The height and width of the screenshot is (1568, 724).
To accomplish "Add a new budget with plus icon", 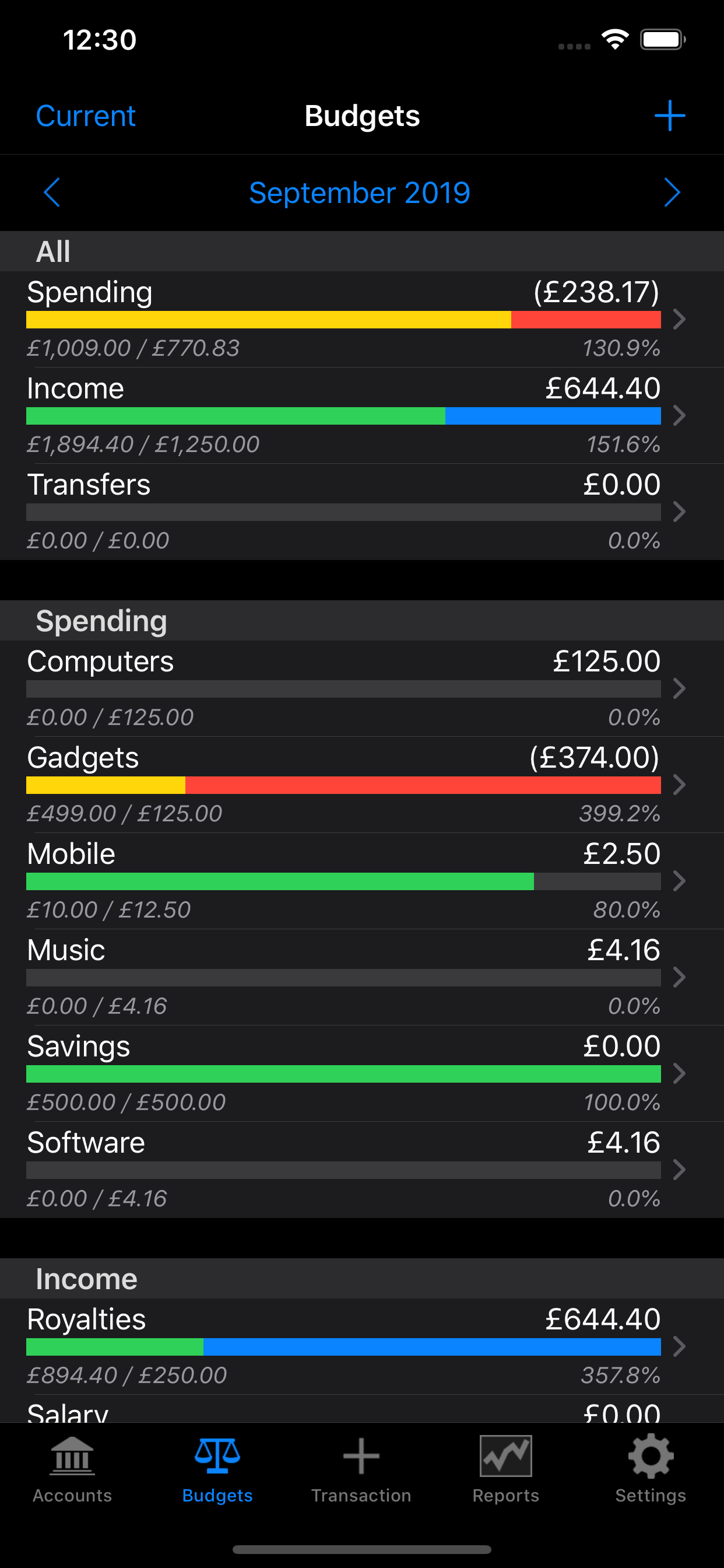I will coord(669,116).
